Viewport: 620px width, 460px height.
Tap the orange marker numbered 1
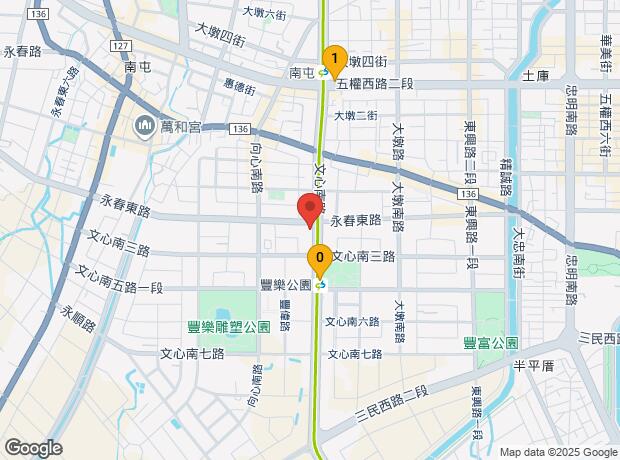334,60
